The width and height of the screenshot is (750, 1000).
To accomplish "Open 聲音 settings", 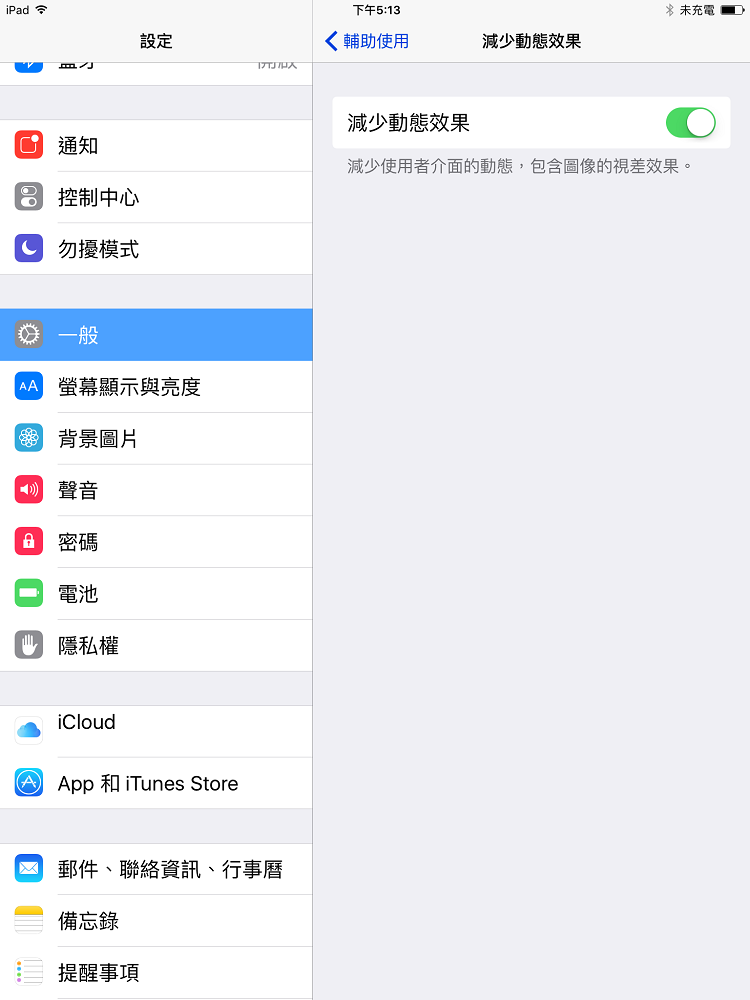I will (x=156, y=490).
